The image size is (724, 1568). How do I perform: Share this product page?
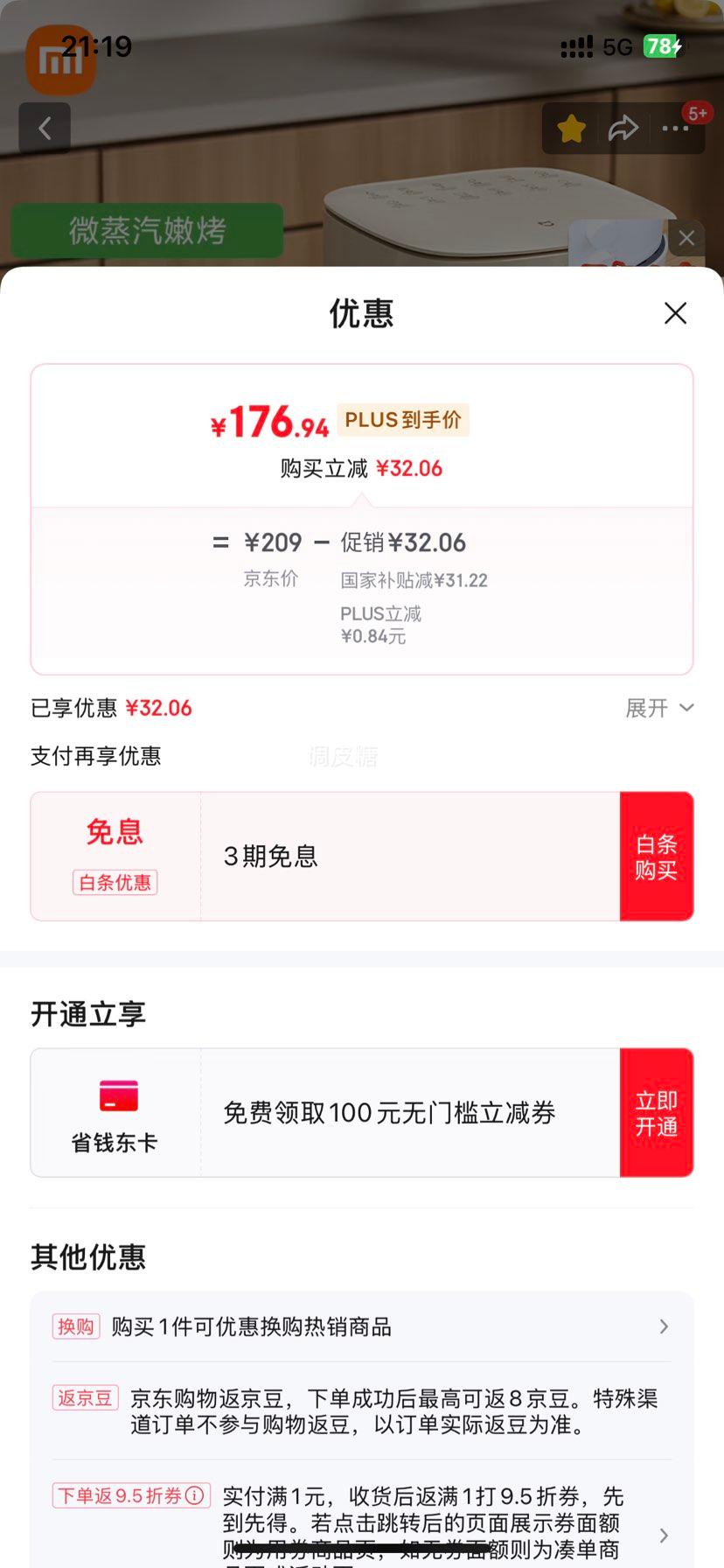click(623, 129)
